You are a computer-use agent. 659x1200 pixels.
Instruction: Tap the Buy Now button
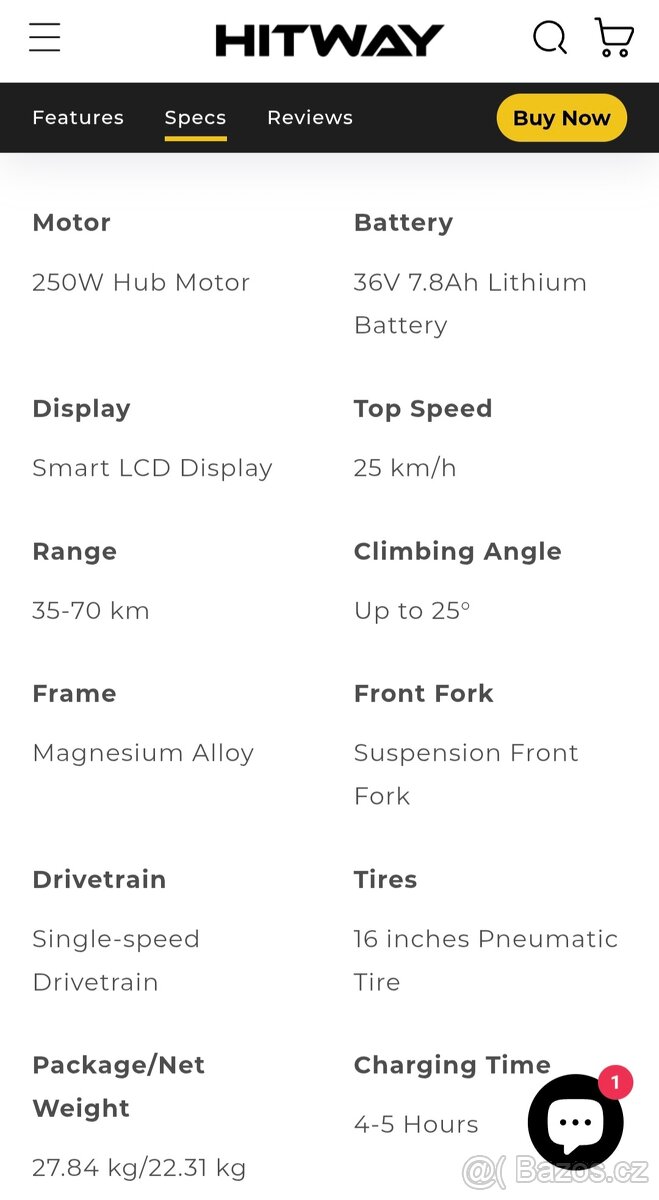(x=561, y=118)
